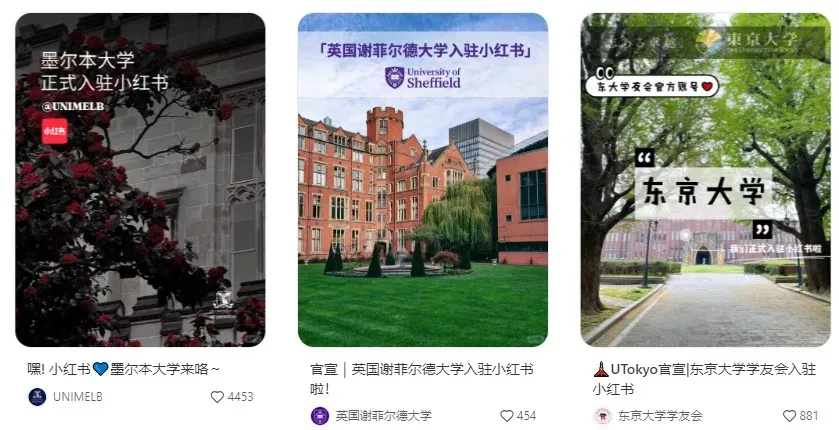This screenshot has height=430, width=839.
Task: Like the 东京大学学友会 post with 881 likes
Action: point(789,416)
